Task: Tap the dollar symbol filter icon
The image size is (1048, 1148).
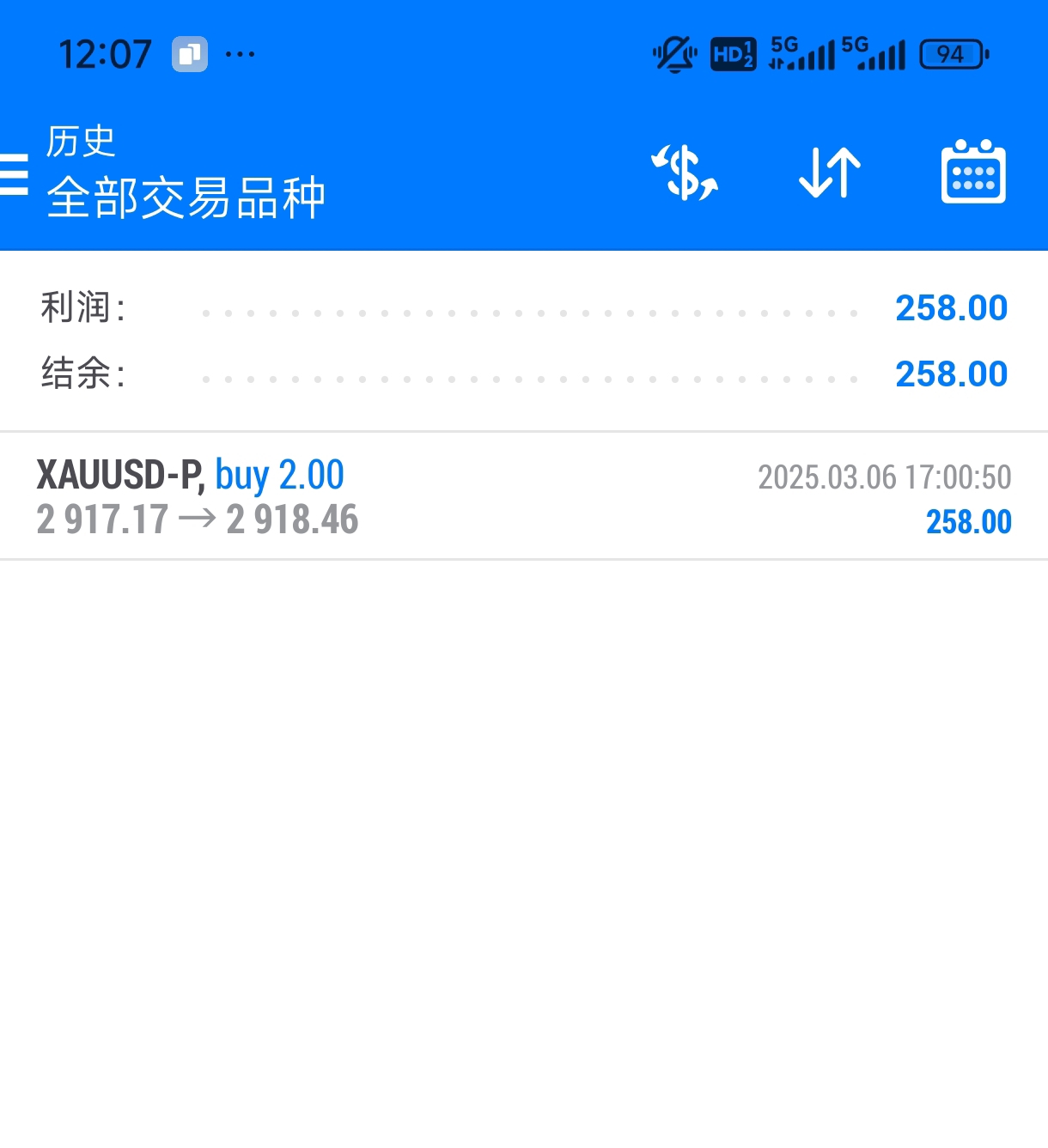Action: pyautogui.click(x=685, y=173)
